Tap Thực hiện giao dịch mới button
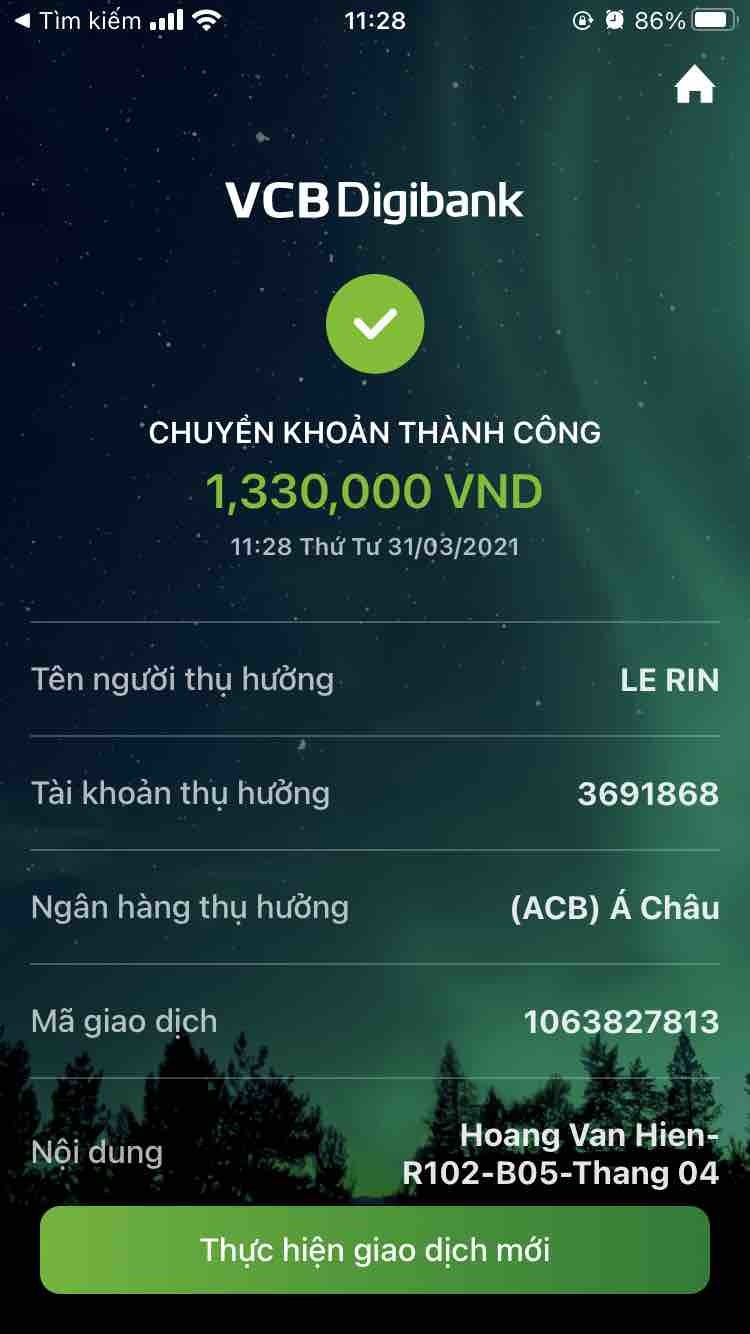 point(375,1250)
